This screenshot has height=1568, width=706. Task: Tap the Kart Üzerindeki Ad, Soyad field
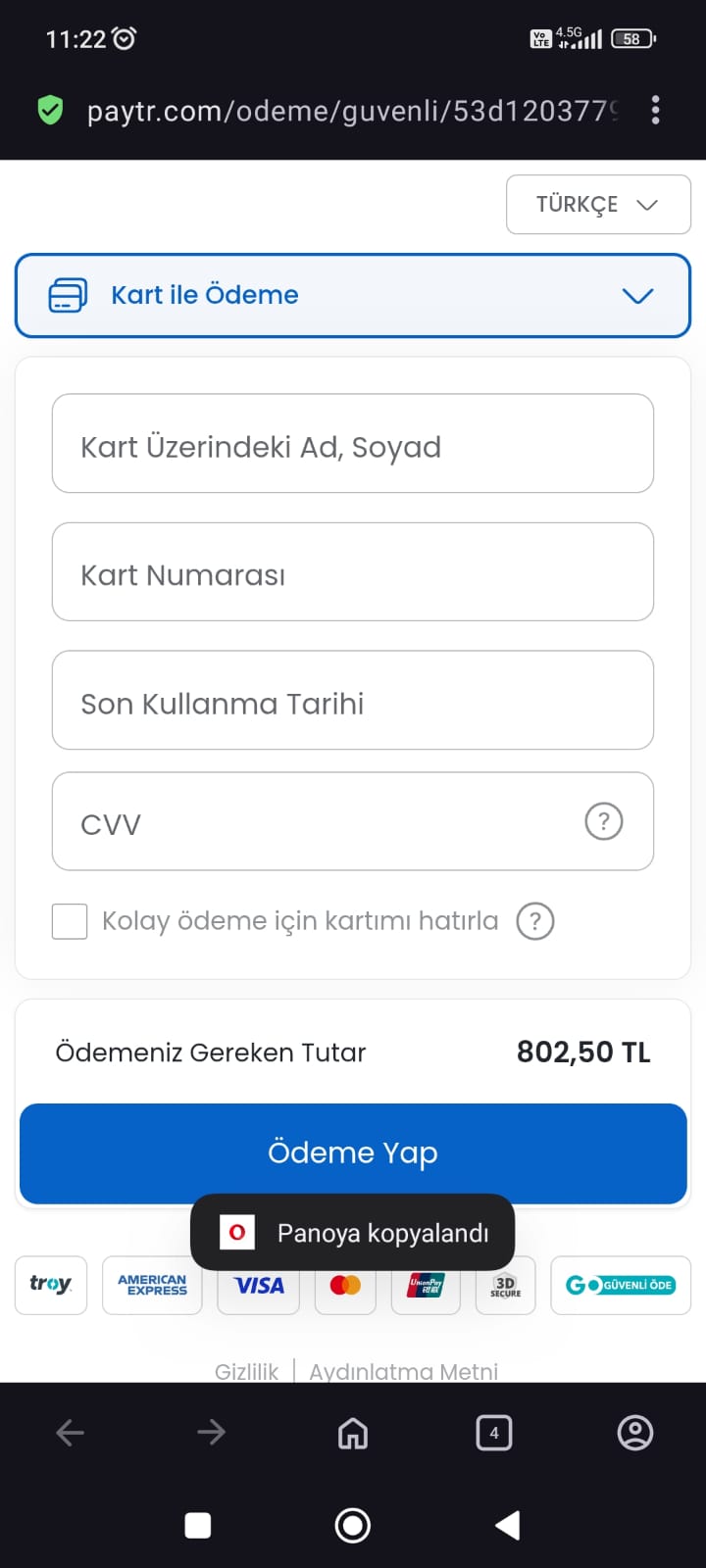353,443
